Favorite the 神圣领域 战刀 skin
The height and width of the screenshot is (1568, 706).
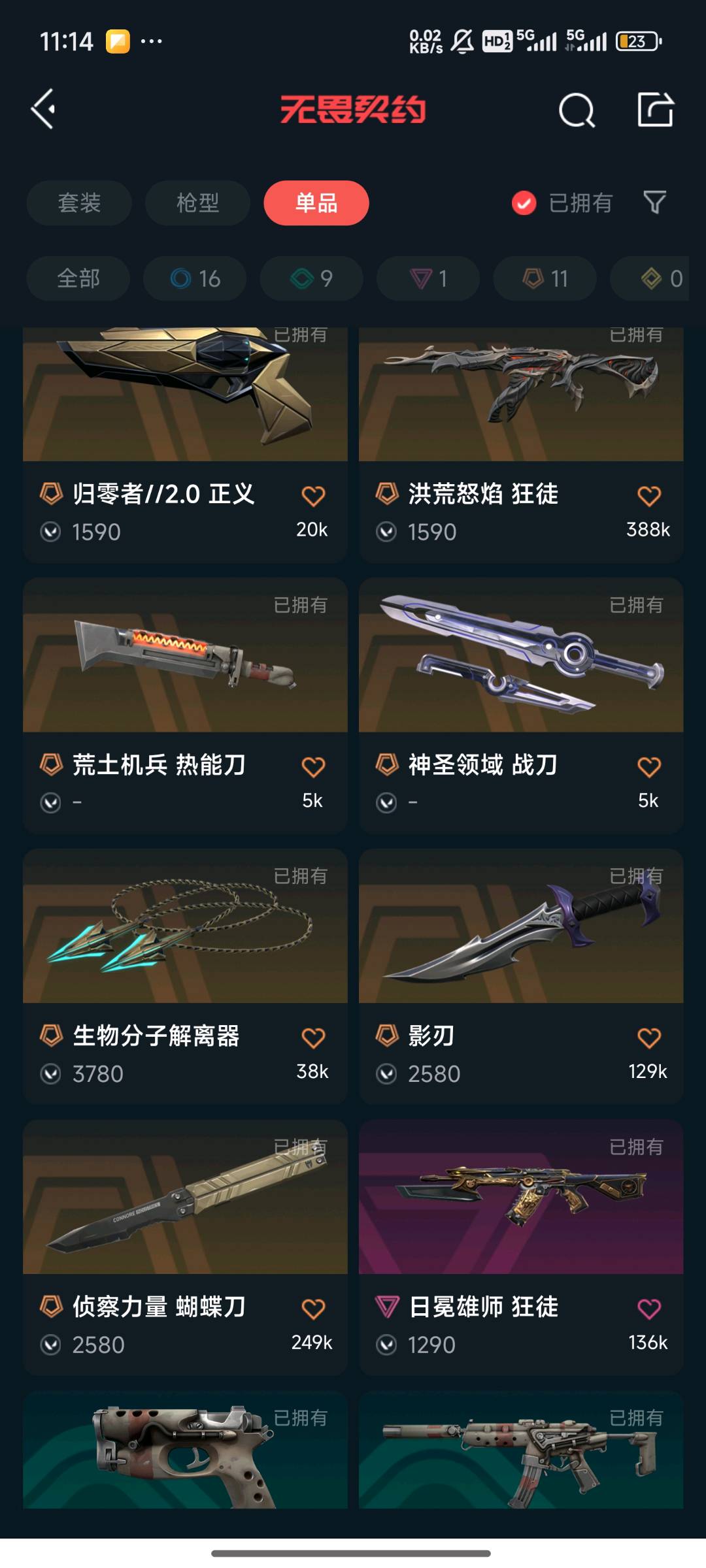649,767
